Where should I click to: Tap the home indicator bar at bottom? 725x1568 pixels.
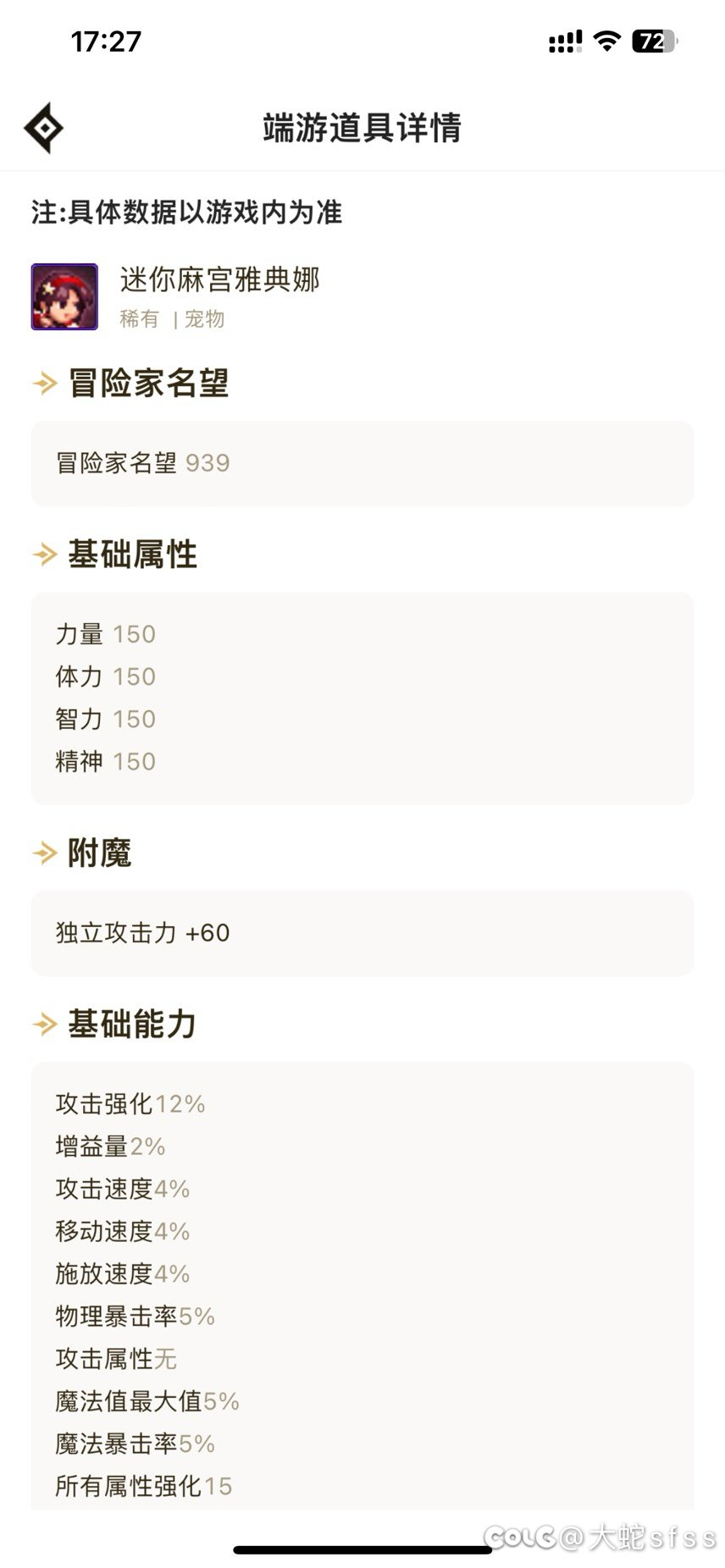362,1544
